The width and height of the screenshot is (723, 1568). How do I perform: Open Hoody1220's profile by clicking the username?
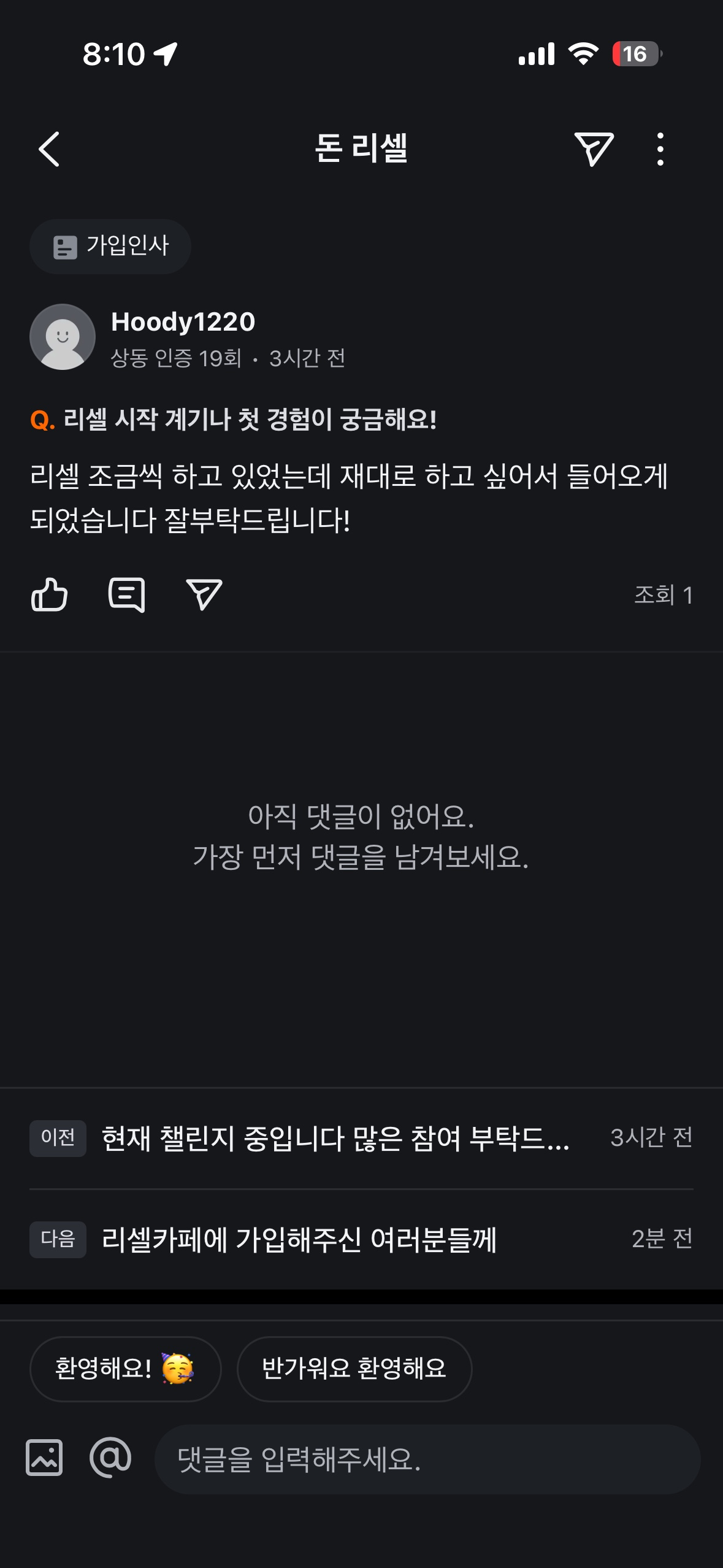click(183, 321)
